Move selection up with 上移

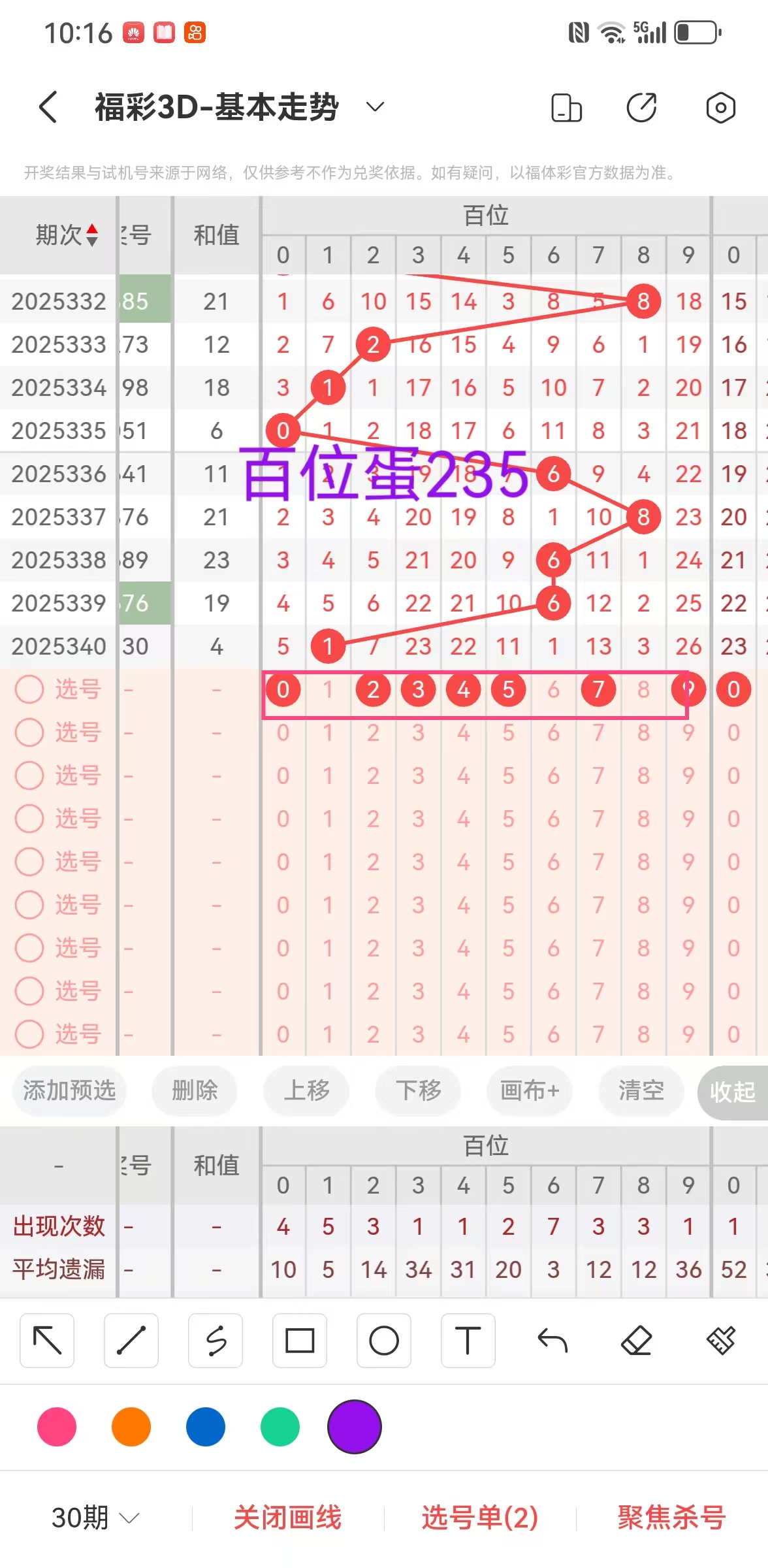point(306,1090)
